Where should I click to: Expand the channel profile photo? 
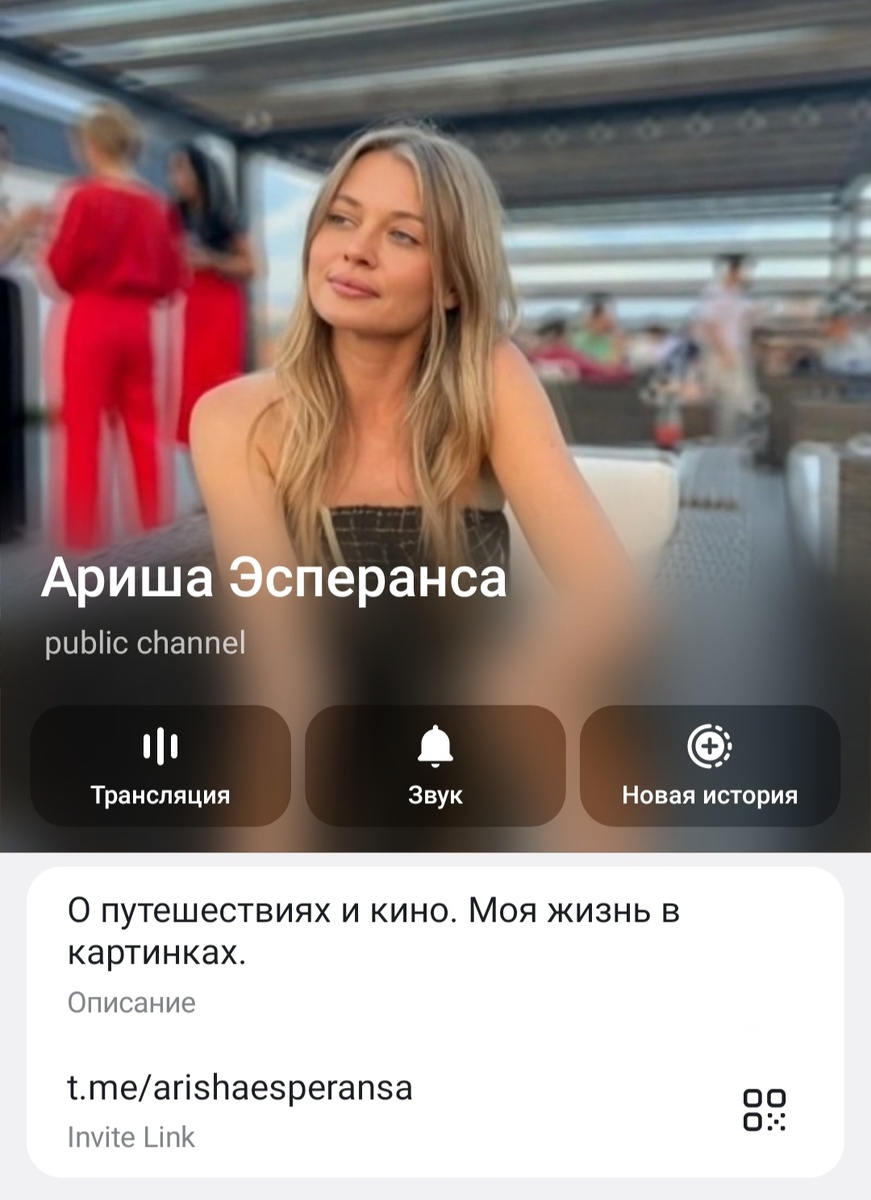(x=435, y=300)
